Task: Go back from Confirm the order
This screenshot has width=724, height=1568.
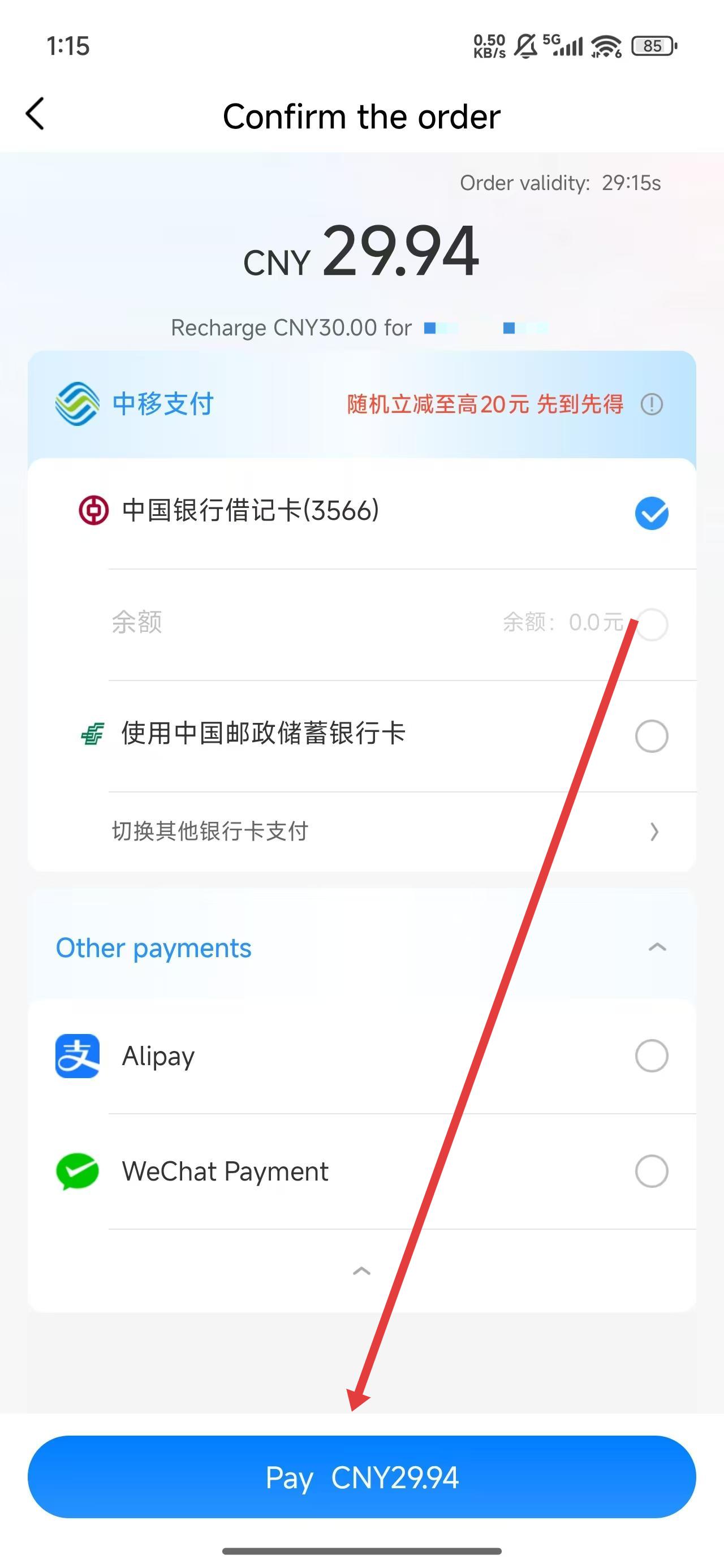Action: click(x=35, y=114)
